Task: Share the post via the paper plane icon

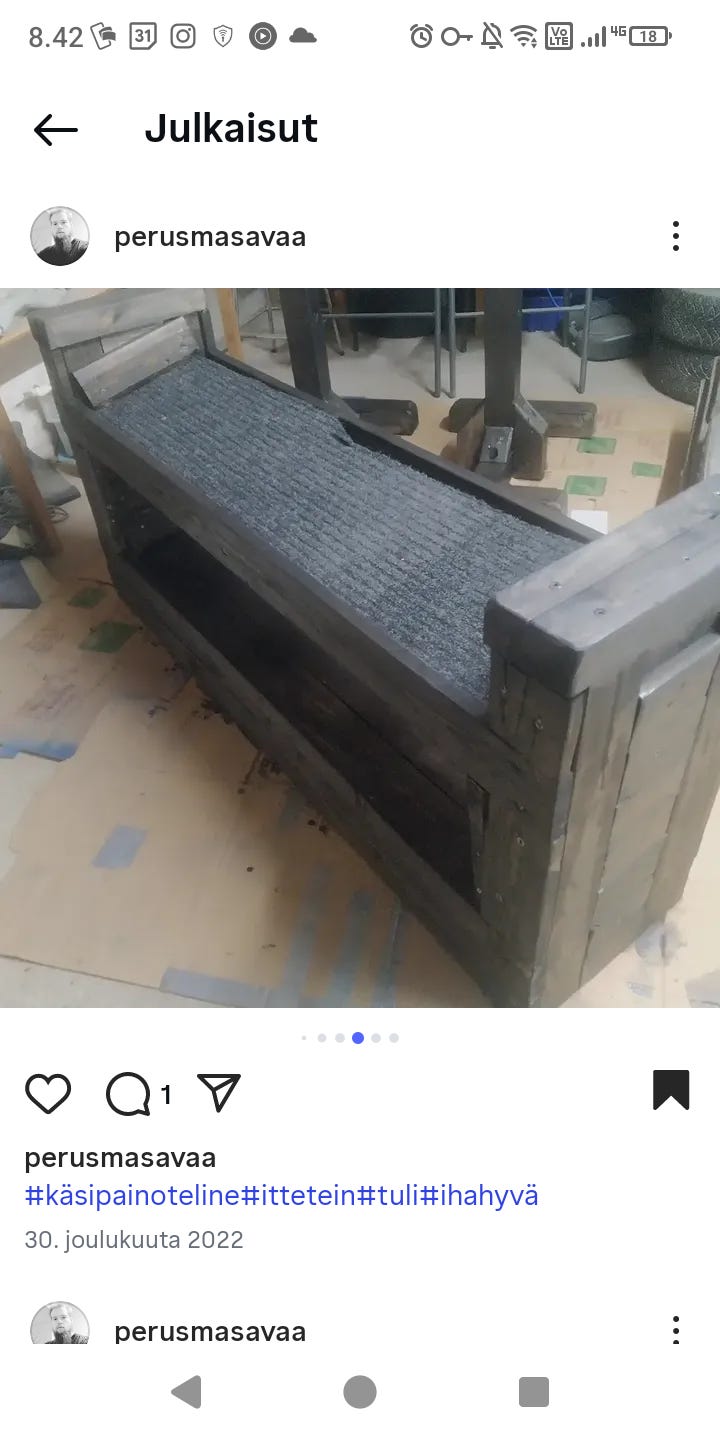Action: pyautogui.click(x=219, y=1093)
